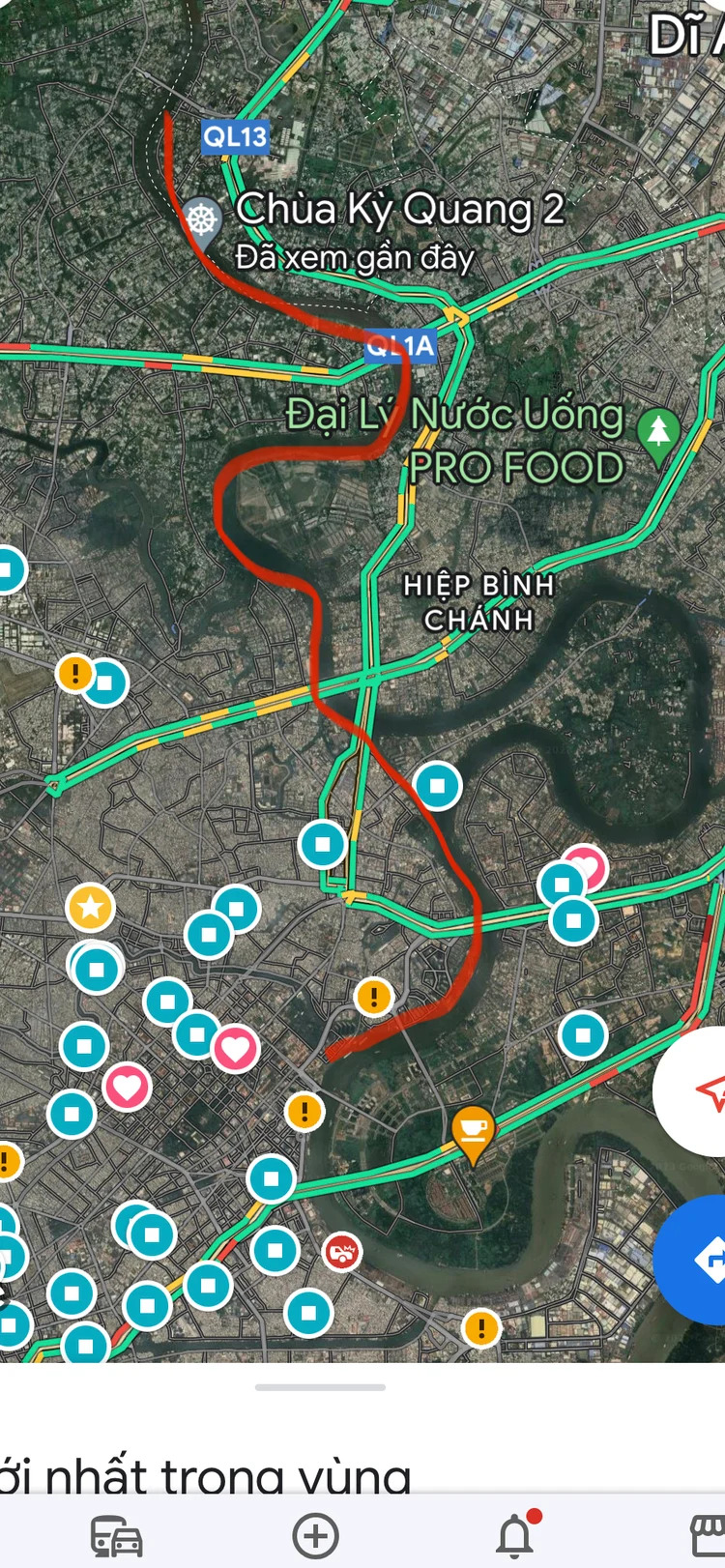Screen dimensions: 725x1568
Task: Open the Updates bell tab
Action: [x=515, y=1535]
